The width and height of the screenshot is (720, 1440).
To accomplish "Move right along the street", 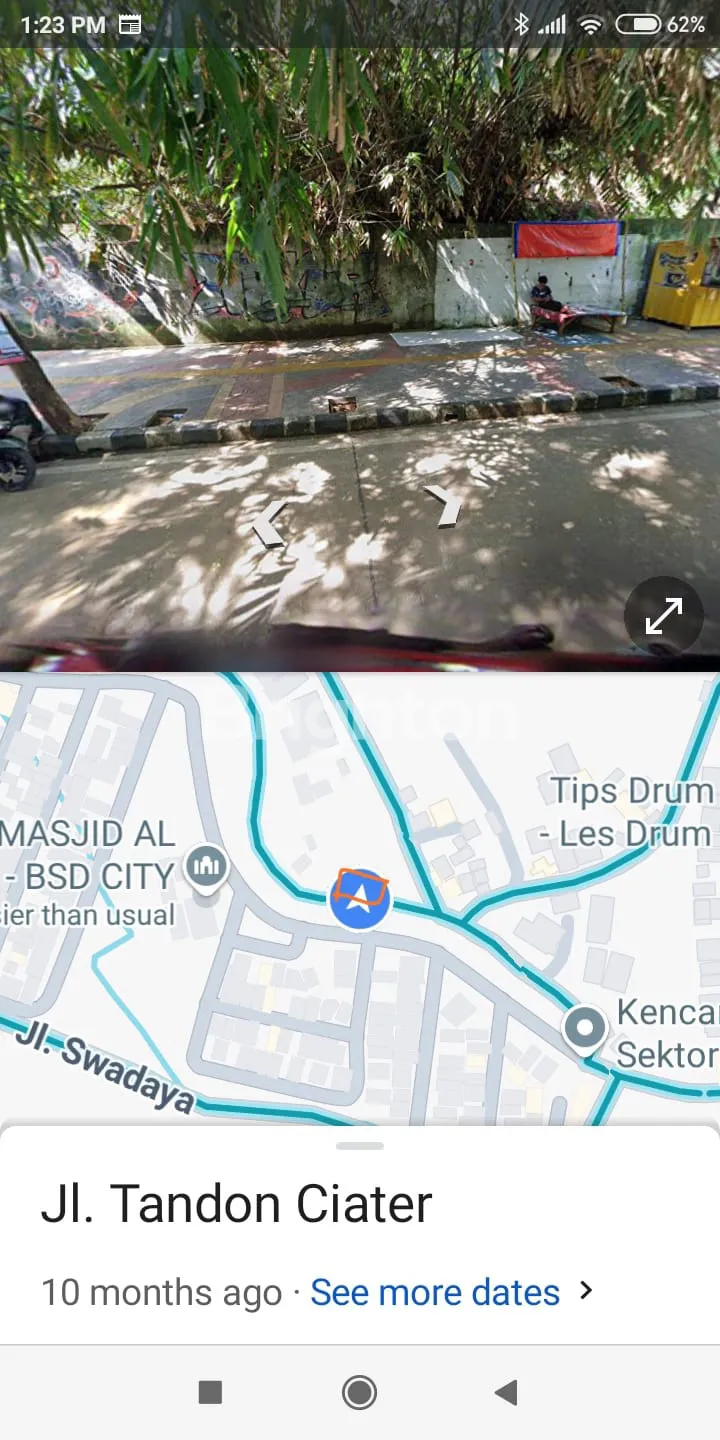I will [443, 505].
